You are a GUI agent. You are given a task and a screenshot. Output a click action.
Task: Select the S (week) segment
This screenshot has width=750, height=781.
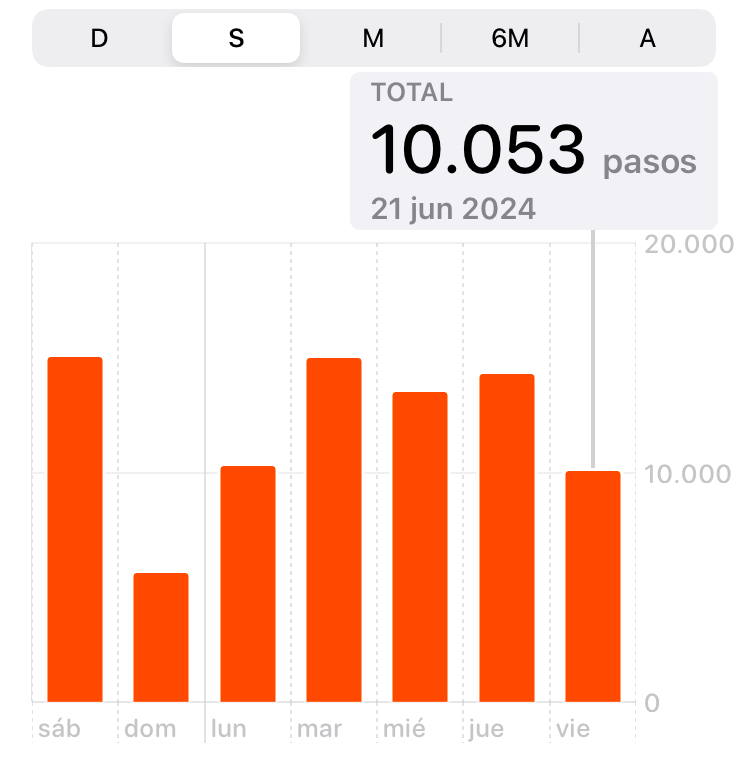point(236,39)
